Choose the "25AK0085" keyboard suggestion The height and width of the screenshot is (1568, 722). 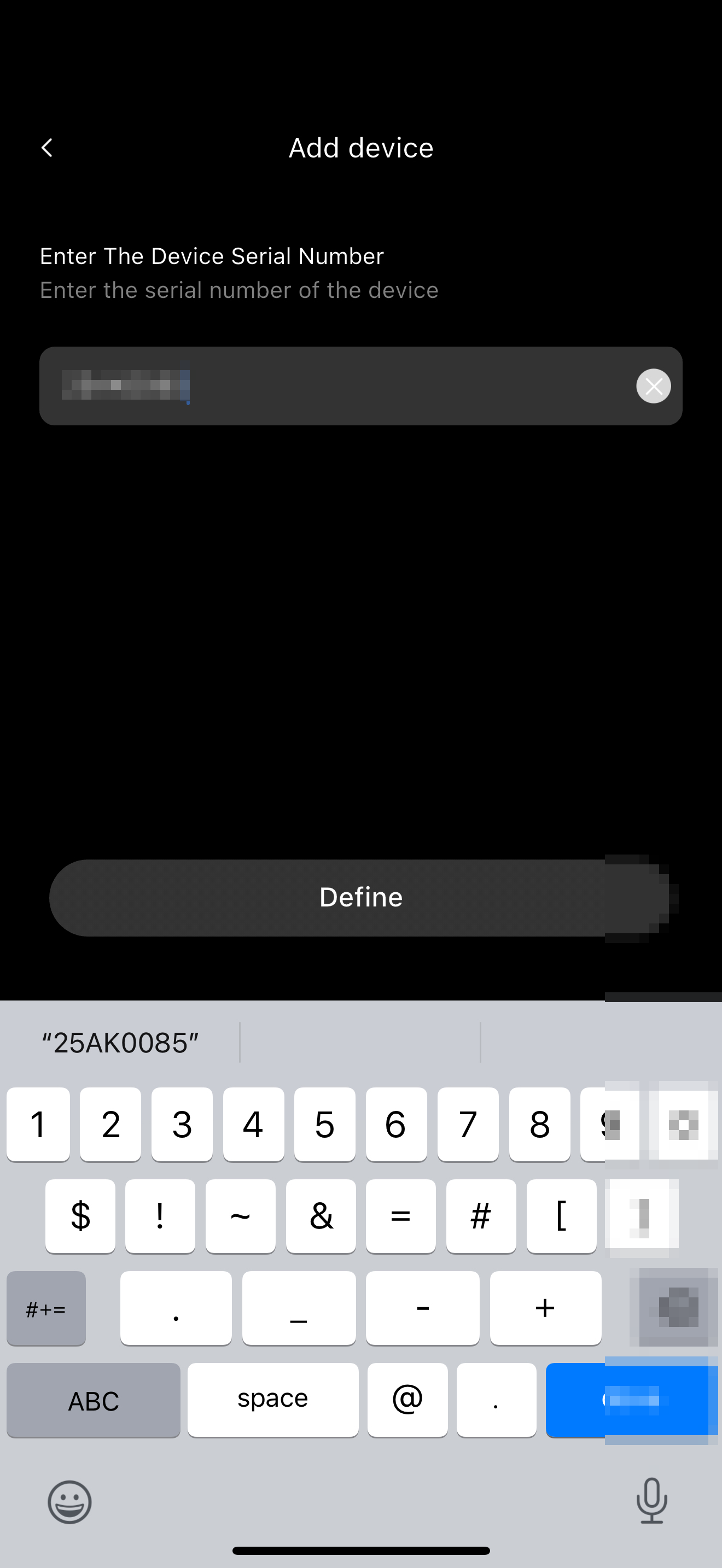point(120,1043)
